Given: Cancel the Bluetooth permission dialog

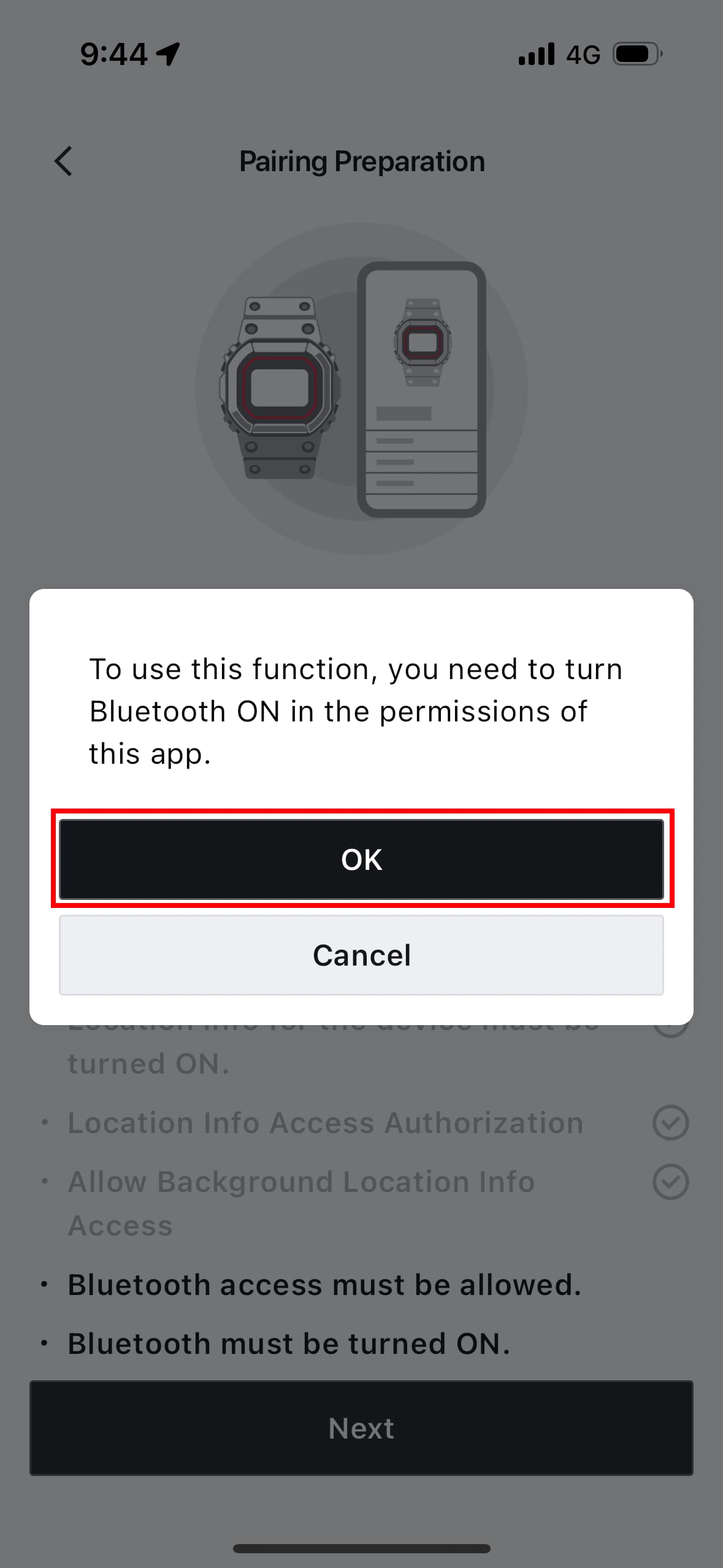Looking at the screenshot, I should [361, 955].
